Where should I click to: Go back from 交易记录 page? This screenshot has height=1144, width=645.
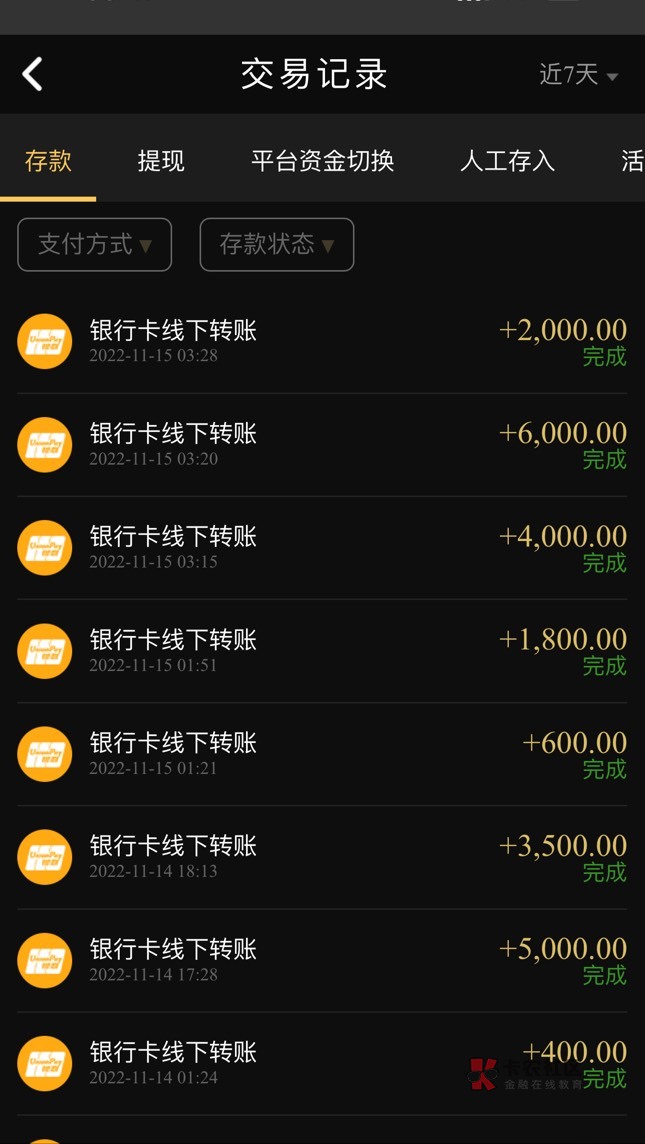pyautogui.click(x=33, y=74)
